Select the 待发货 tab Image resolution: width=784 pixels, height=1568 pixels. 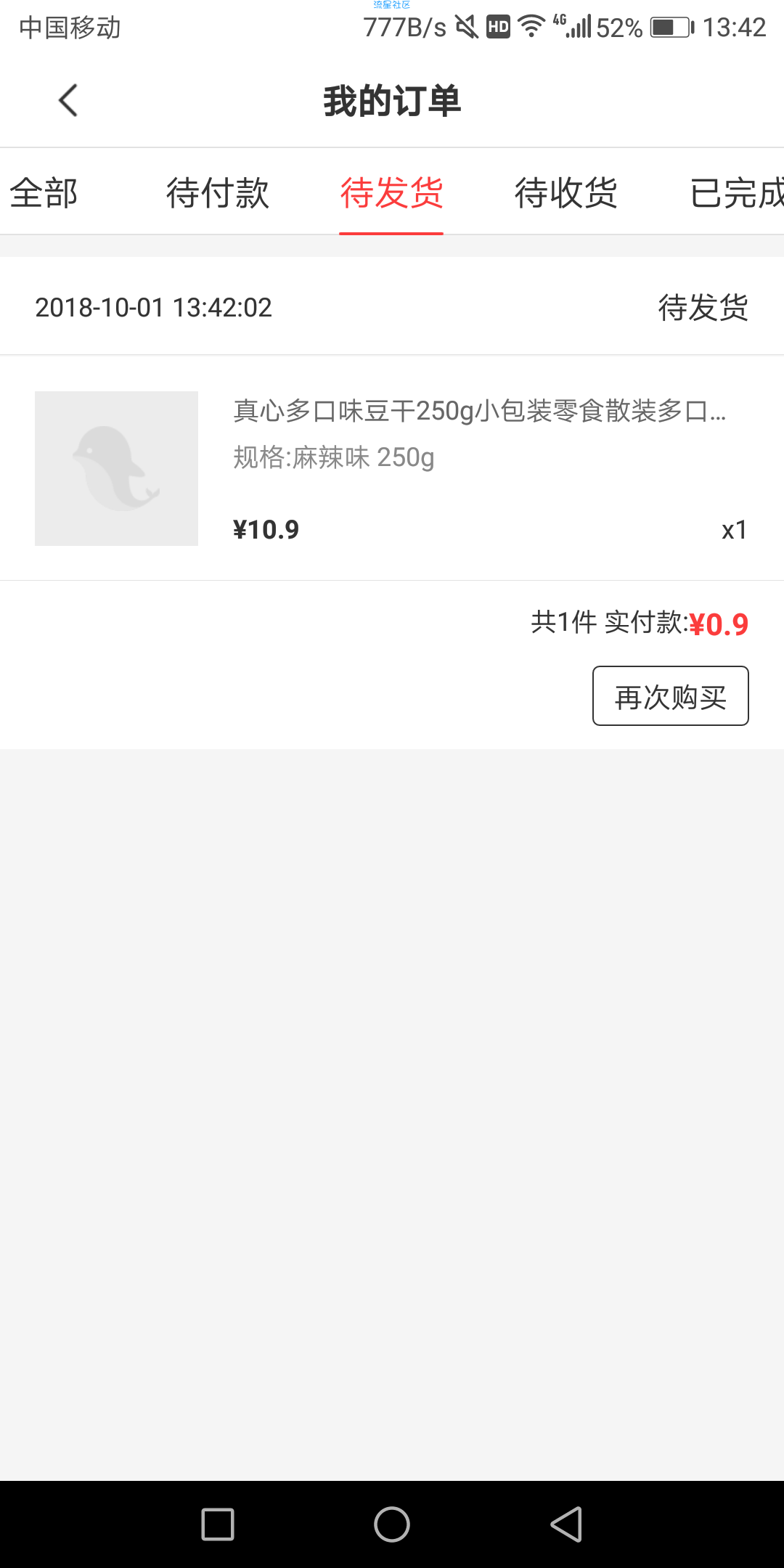pyautogui.click(x=391, y=193)
